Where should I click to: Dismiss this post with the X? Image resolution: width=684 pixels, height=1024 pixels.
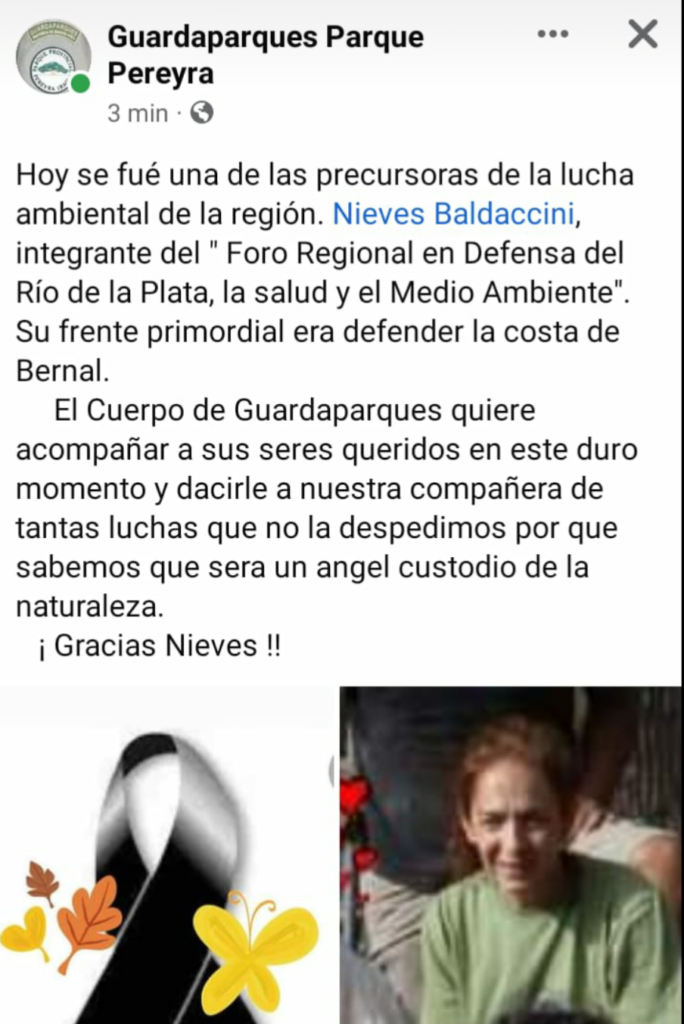pos(643,35)
